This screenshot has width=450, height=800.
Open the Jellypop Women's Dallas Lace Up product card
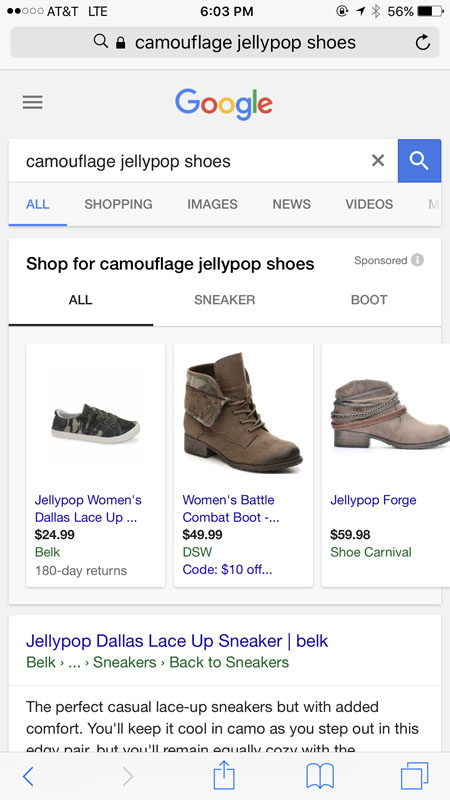95,465
